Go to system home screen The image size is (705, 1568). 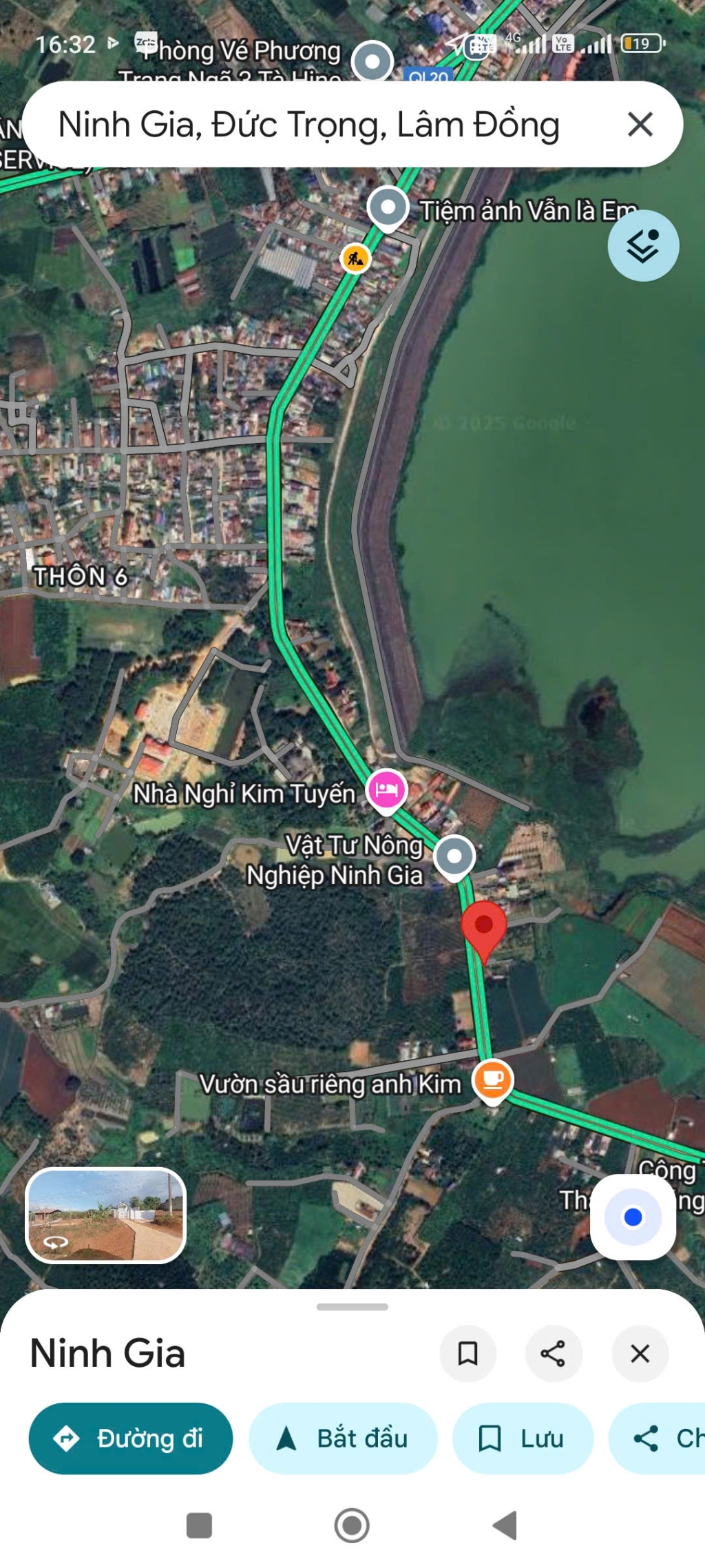pos(352,1525)
